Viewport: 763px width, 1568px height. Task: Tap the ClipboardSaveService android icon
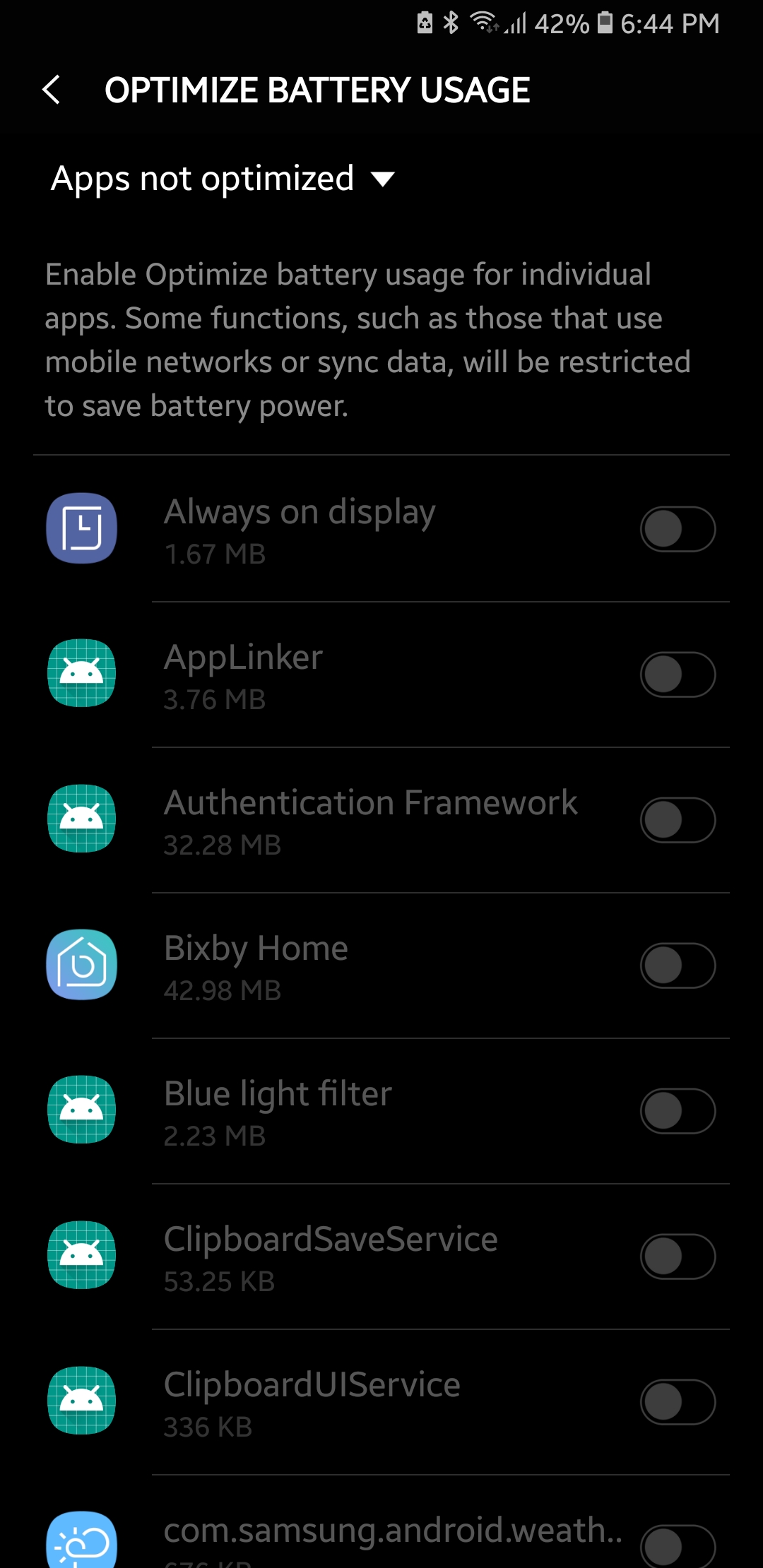pyautogui.click(x=81, y=1255)
